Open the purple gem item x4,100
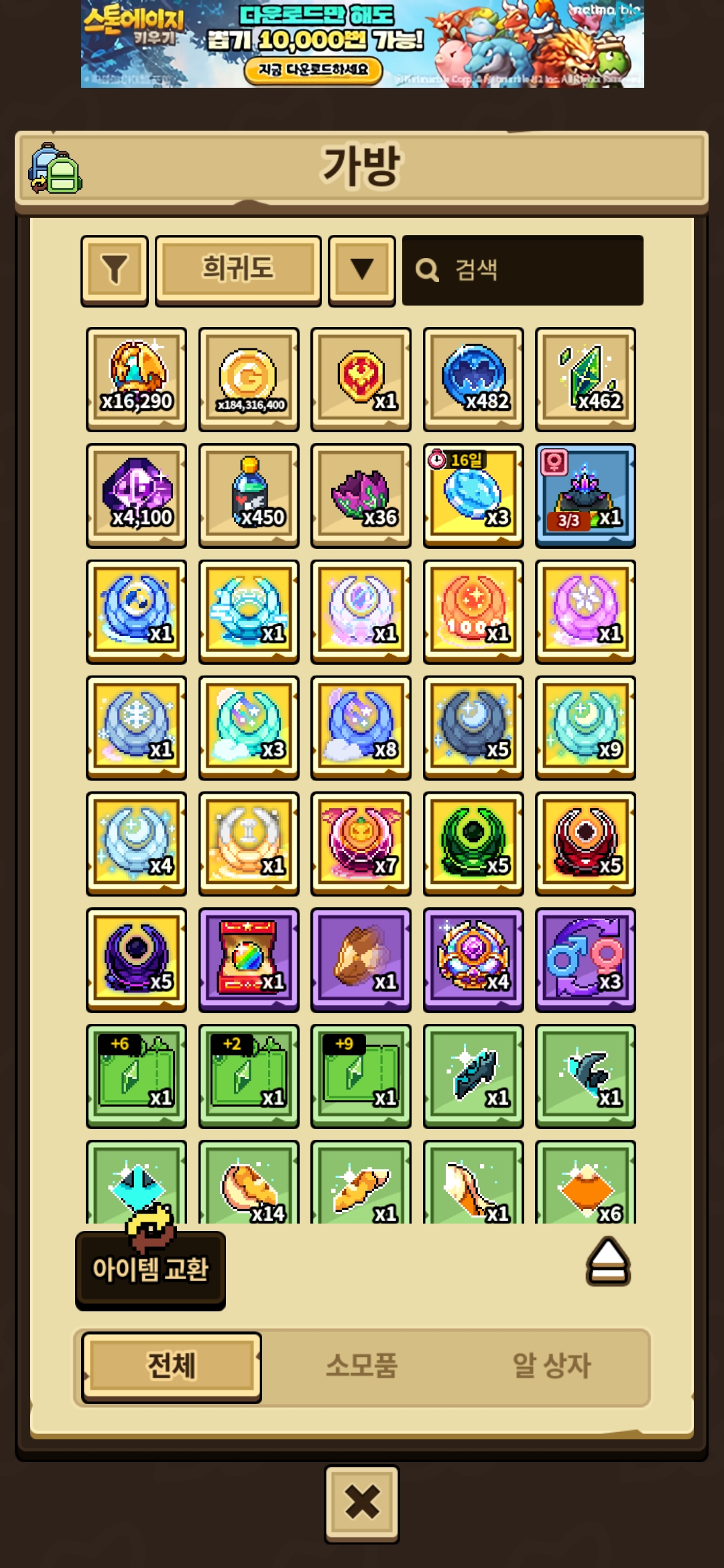 (x=137, y=495)
